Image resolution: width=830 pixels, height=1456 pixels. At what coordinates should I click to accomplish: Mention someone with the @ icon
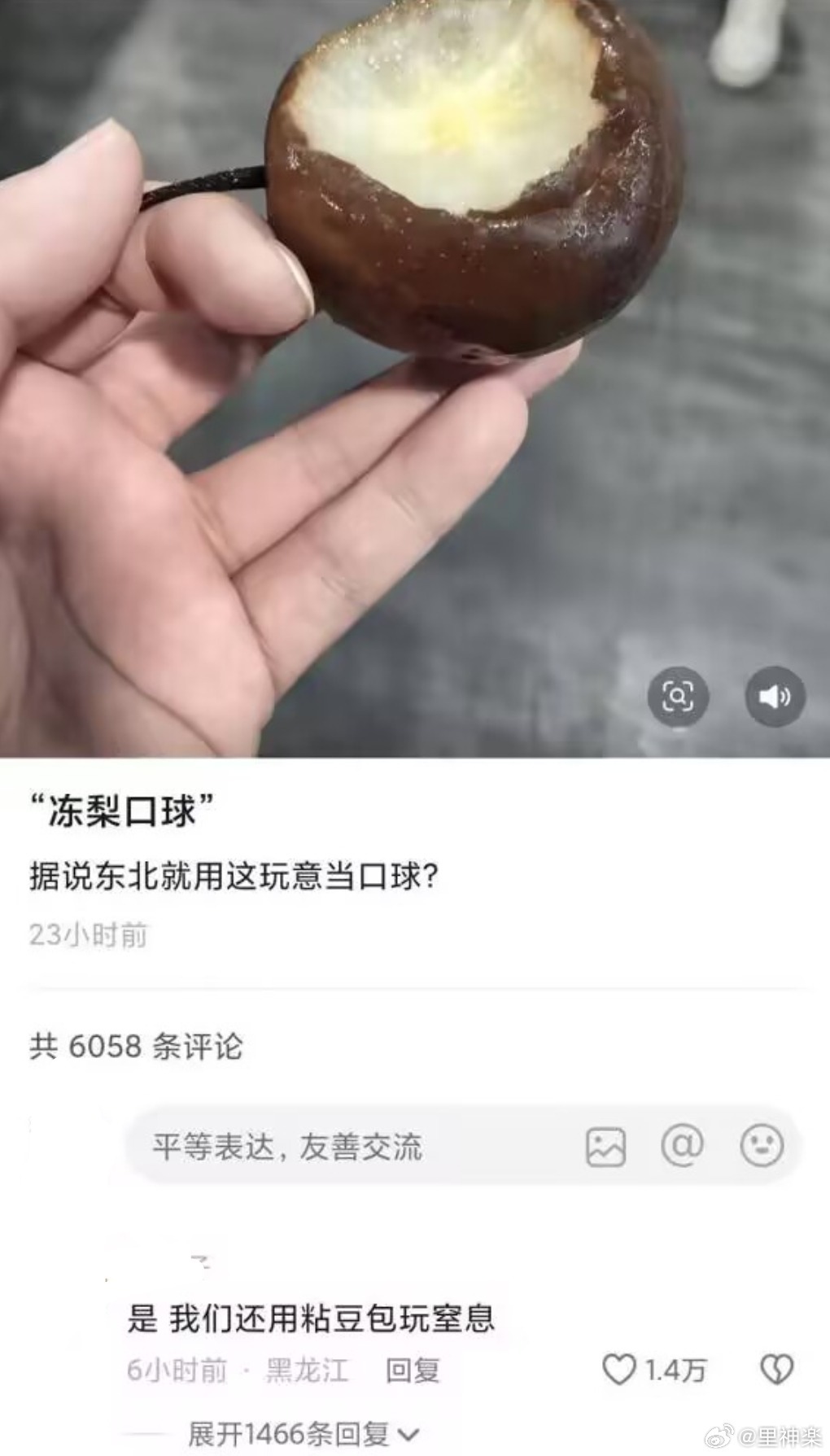click(x=682, y=1146)
